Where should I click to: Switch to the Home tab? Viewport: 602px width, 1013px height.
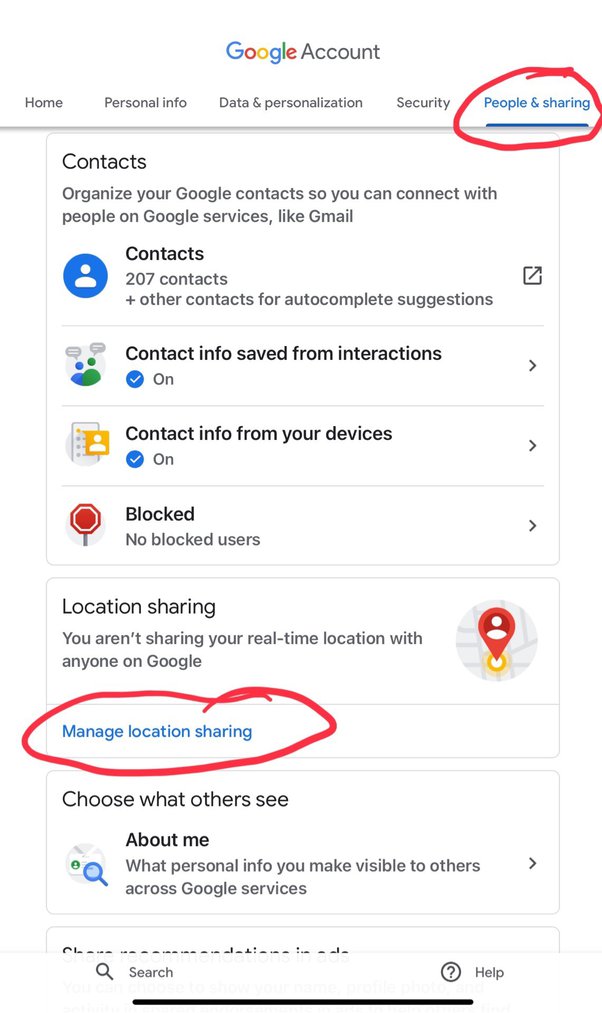coord(44,102)
